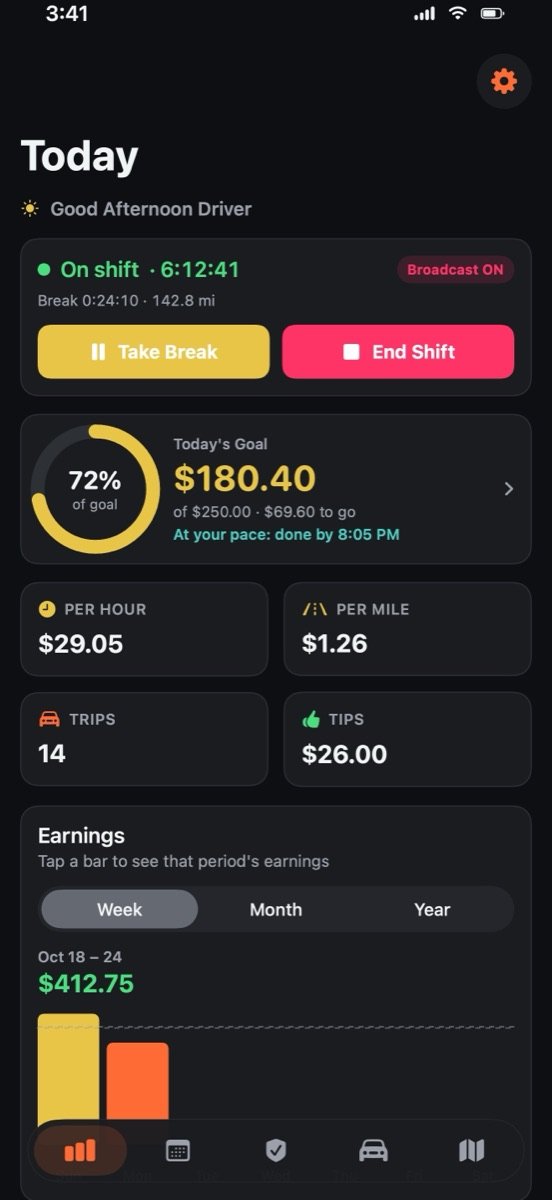Switch earnings view to Year

click(x=432, y=910)
